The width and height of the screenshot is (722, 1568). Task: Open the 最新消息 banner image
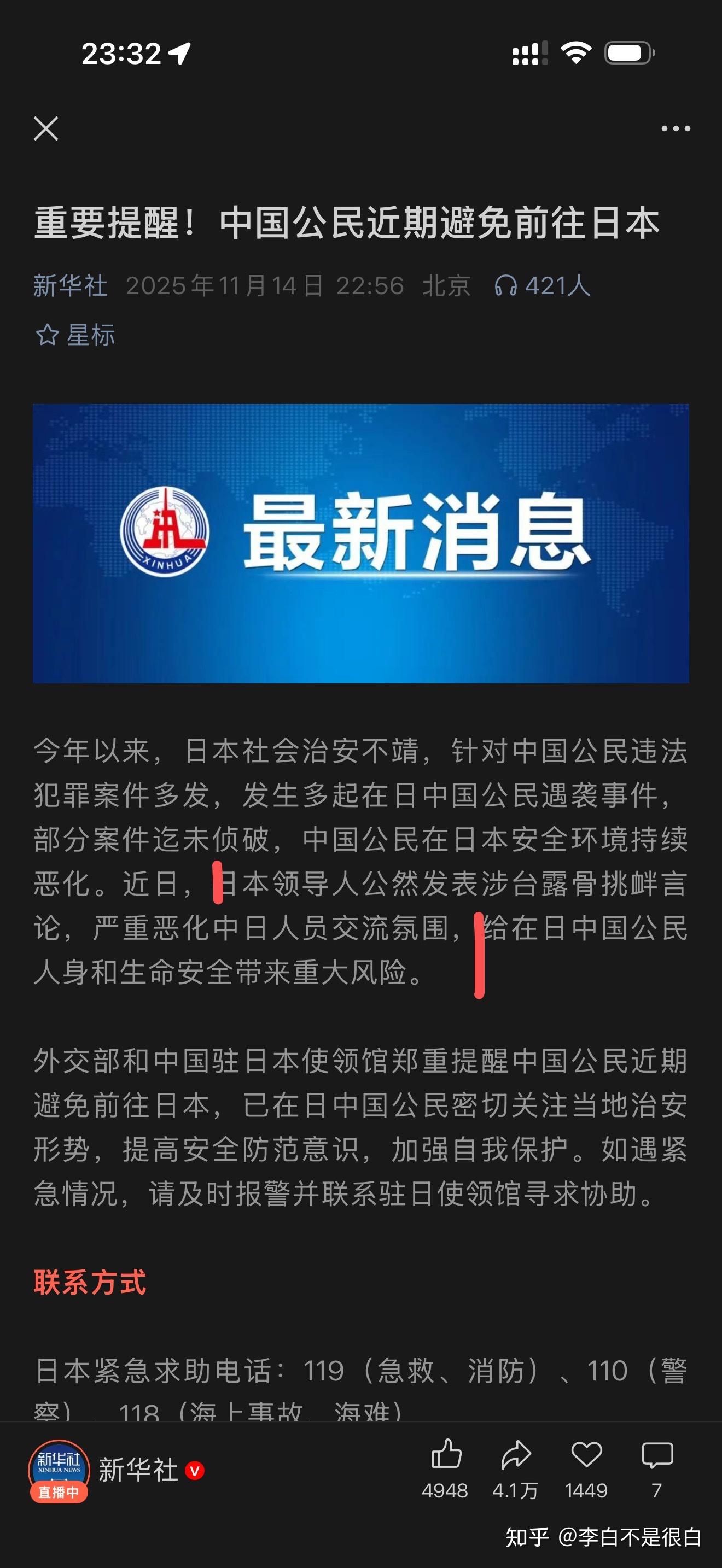(x=361, y=543)
